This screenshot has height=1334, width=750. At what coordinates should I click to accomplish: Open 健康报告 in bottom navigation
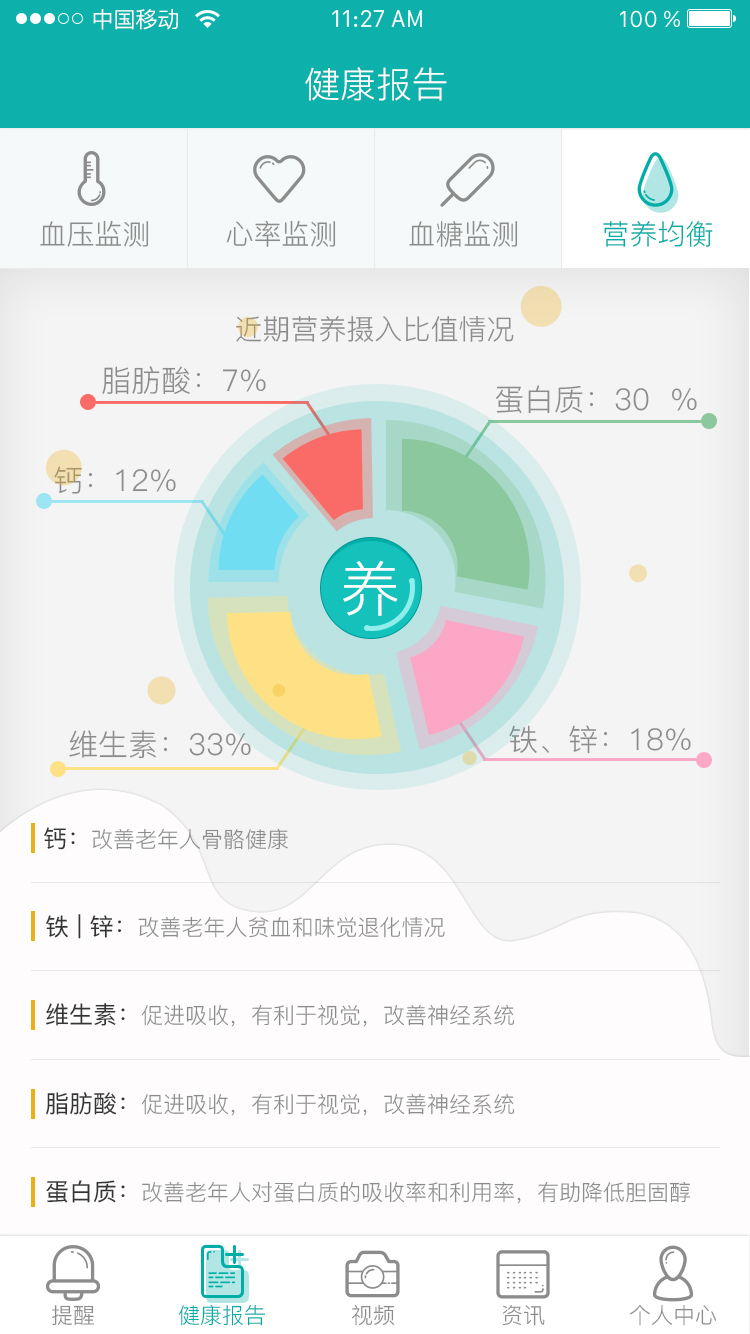tap(222, 1285)
